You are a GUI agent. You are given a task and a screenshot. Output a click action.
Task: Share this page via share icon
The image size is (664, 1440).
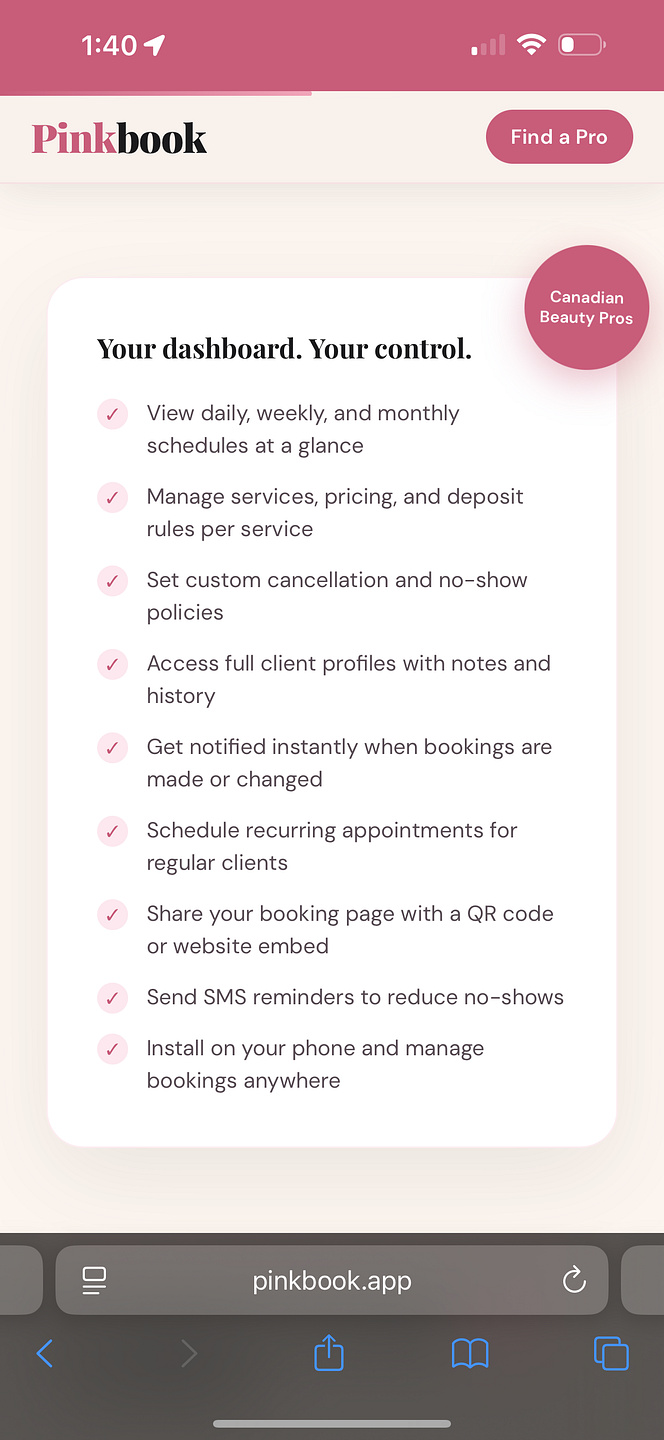[329, 1353]
